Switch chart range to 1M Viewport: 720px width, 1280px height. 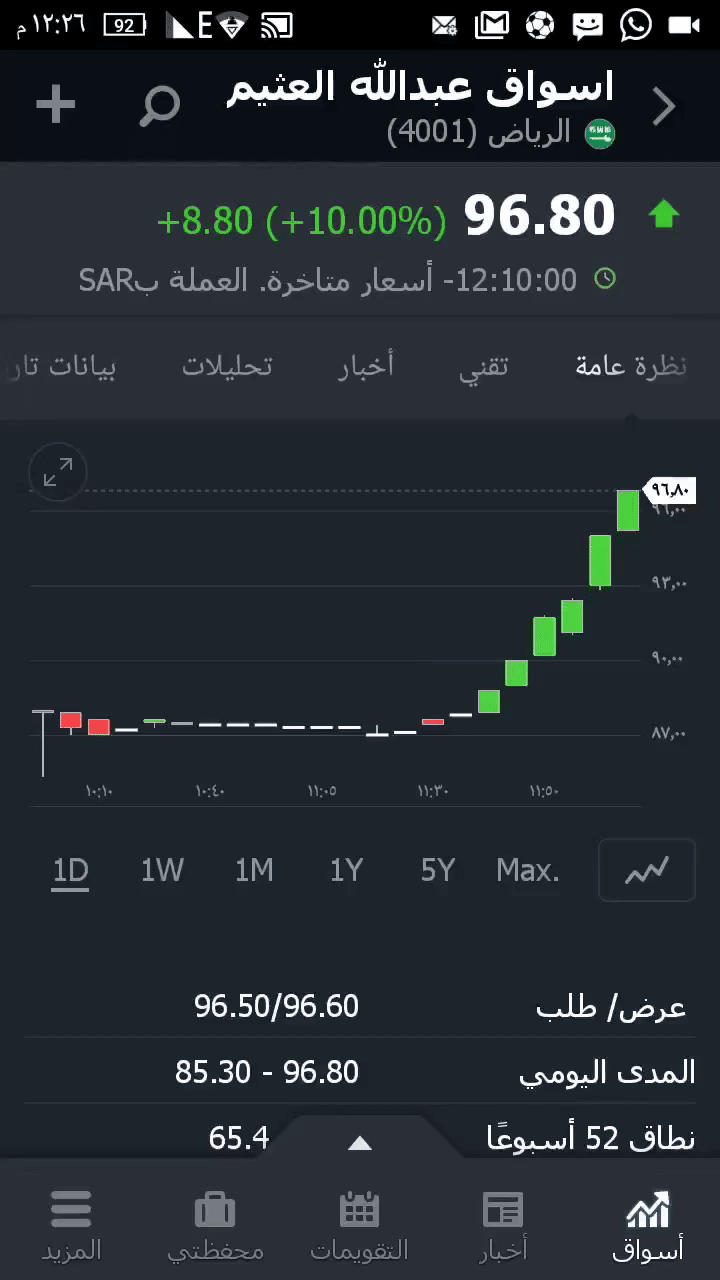click(x=254, y=871)
